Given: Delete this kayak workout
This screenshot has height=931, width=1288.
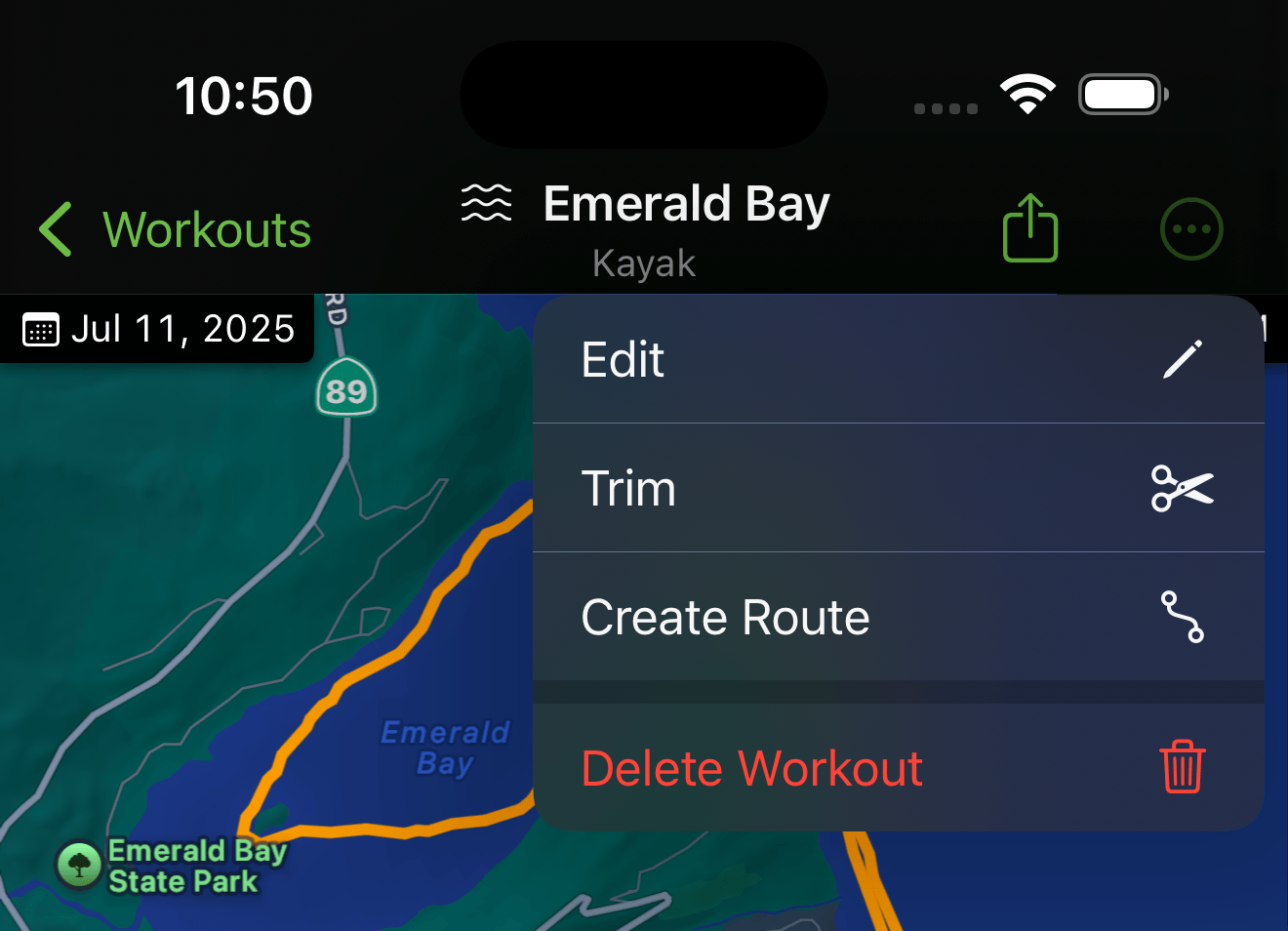Looking at the screenshot, I should pyautogui.click(x=898, y=768).
